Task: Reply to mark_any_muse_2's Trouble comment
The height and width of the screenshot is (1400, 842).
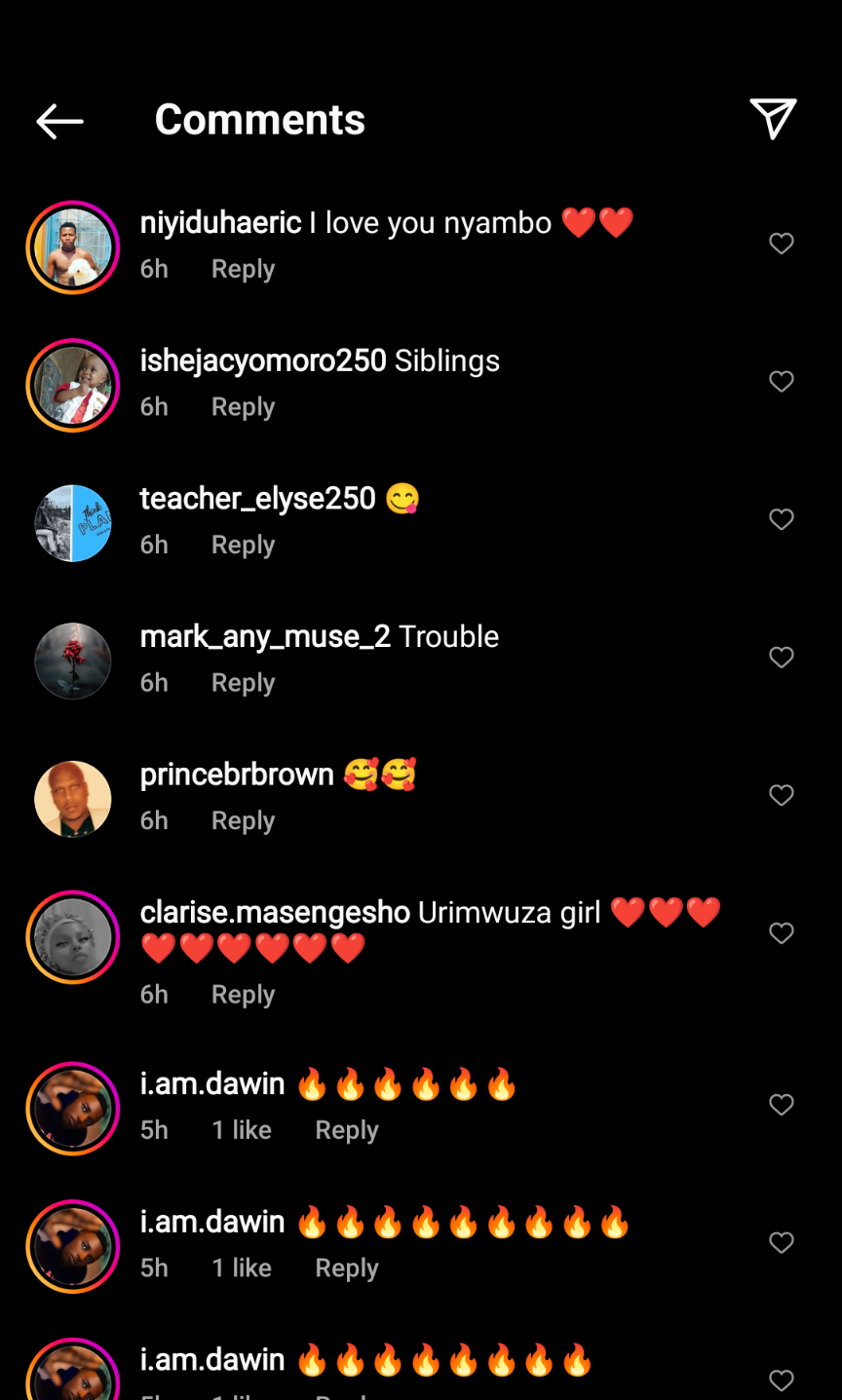Action: click(243, 683)
